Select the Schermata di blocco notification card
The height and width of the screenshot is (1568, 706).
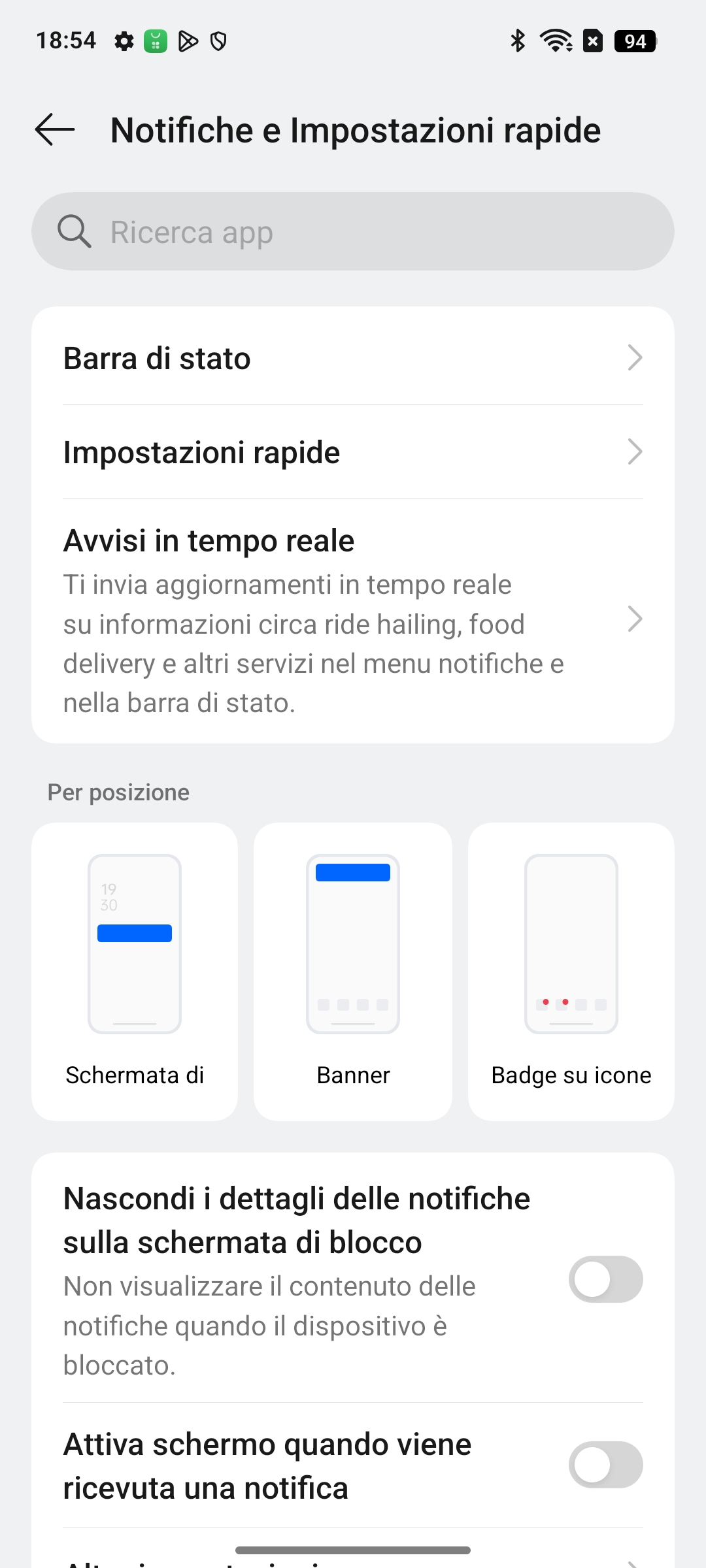(x=135, y=972)
